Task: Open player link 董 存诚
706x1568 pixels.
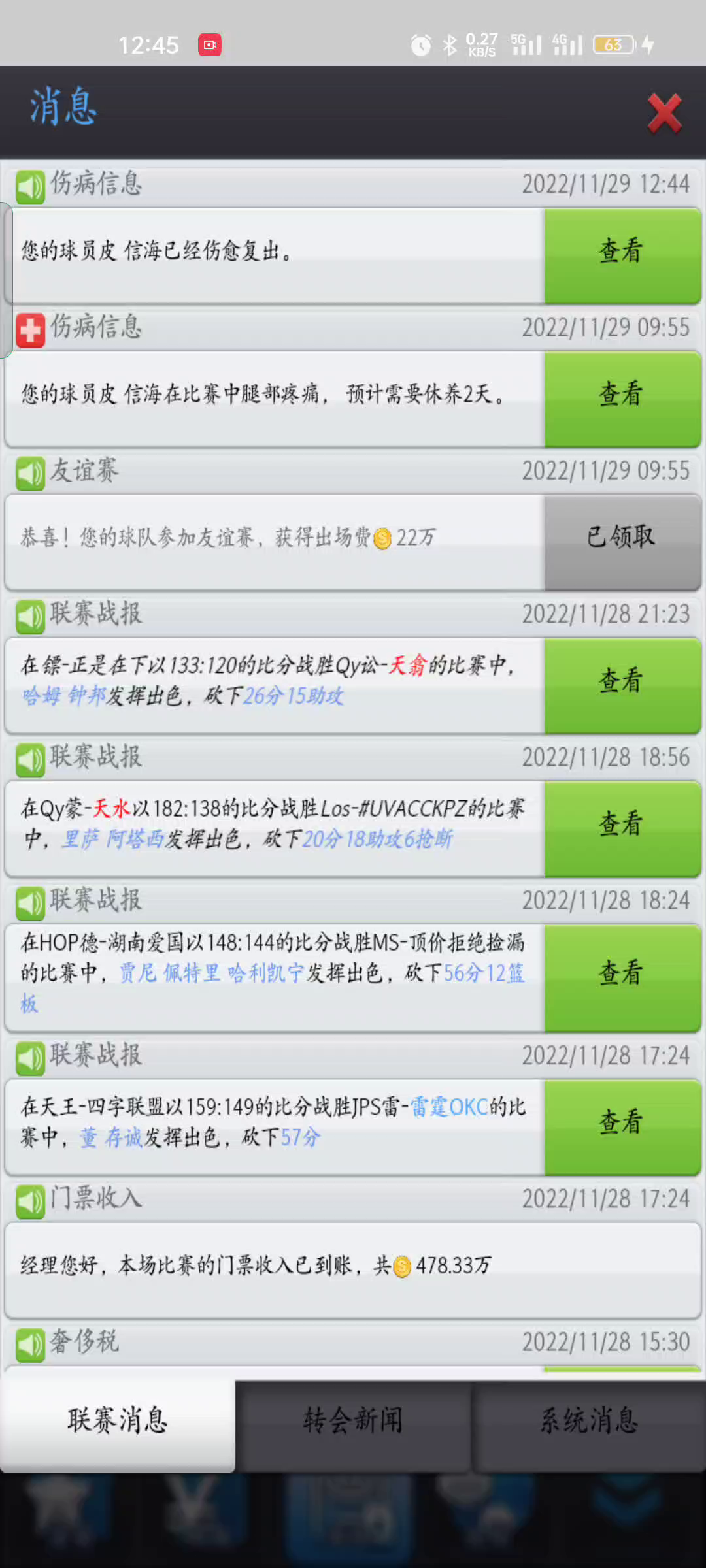Action: click(110, 1138)
